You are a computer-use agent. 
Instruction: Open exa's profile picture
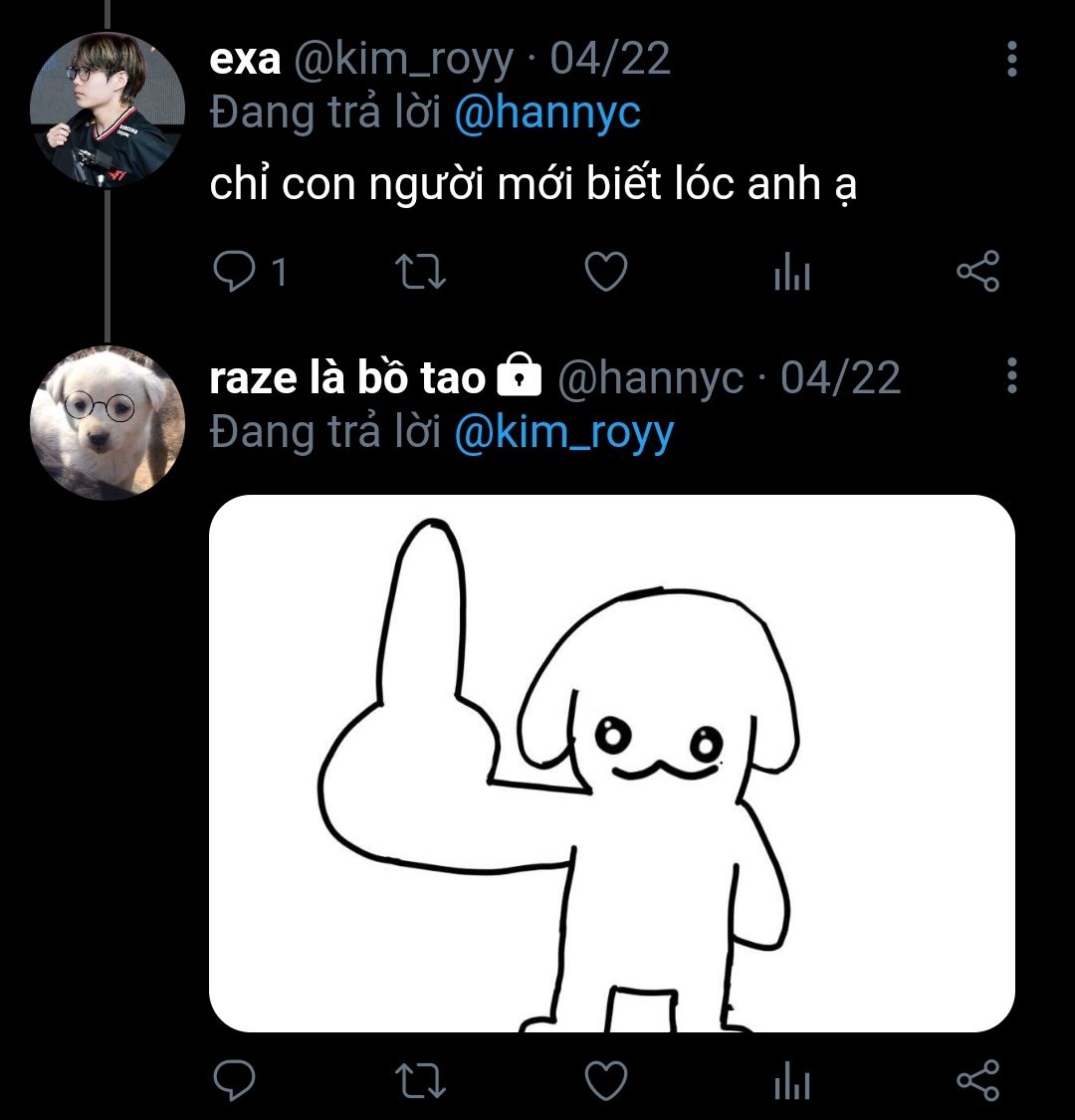pos(107,109)
